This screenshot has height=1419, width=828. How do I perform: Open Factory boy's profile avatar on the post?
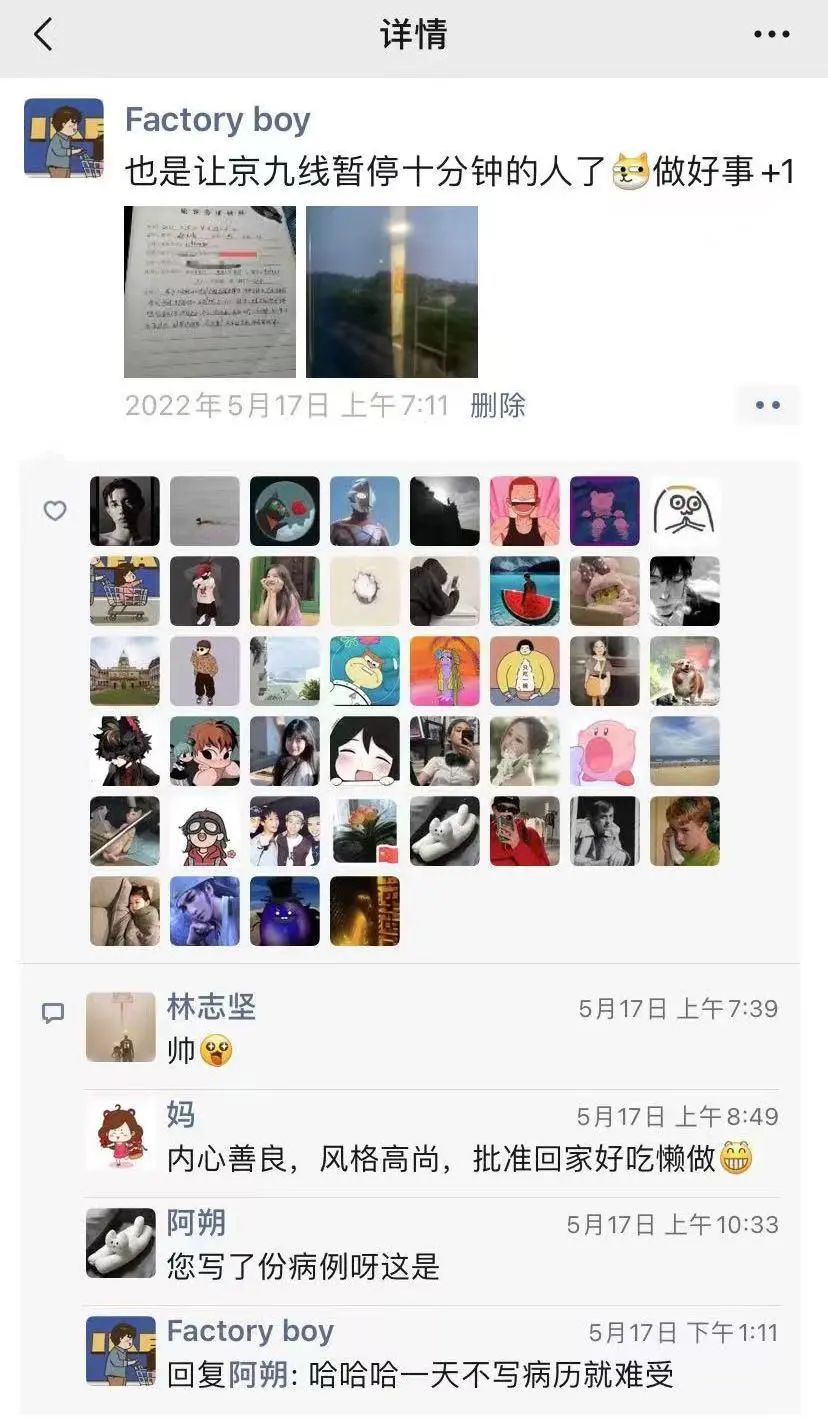pyautogui.click(x=64, y=138)
